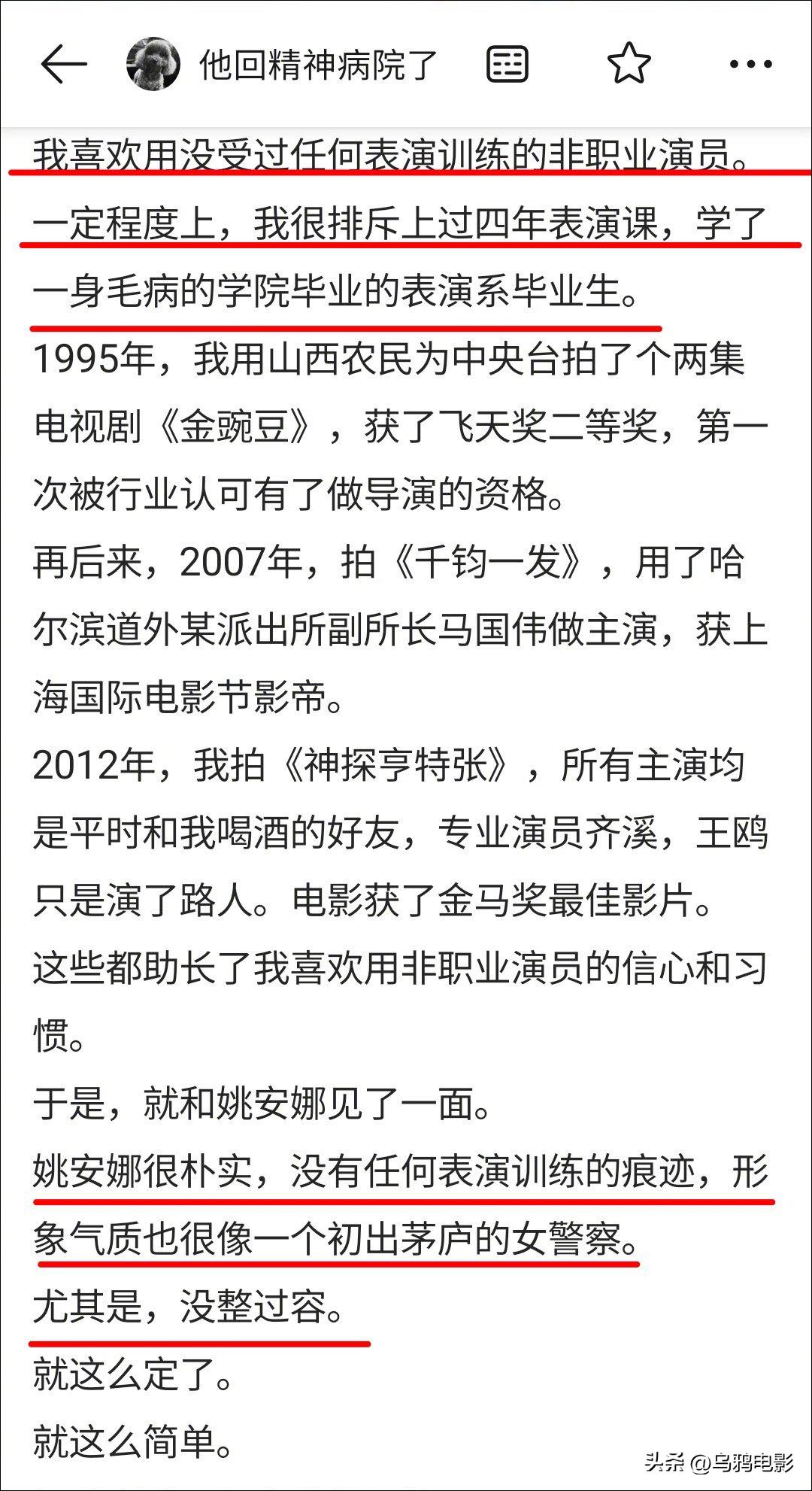Open the profile of 他回精神病院了

(x=283, y=65)
